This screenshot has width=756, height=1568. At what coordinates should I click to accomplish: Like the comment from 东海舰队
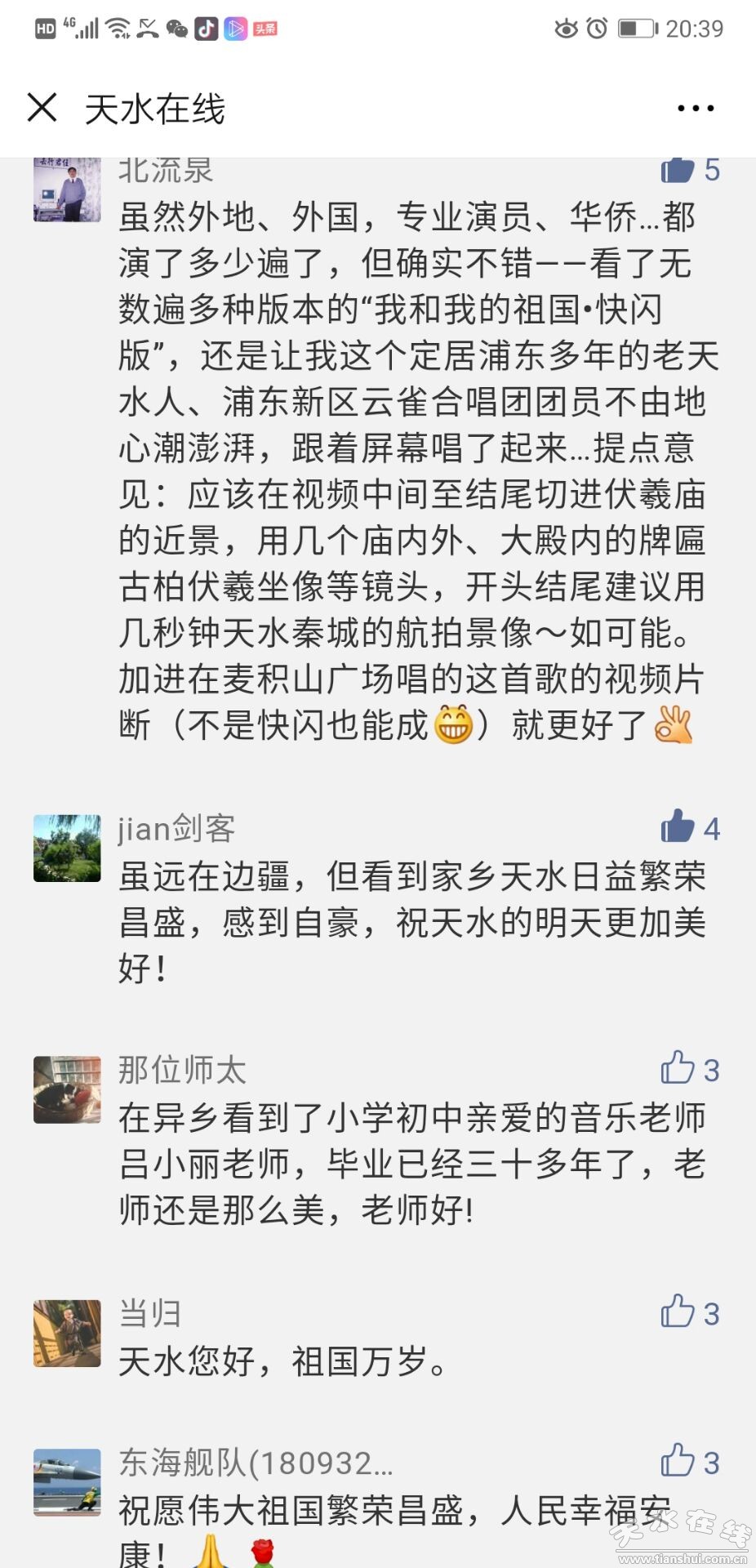pos(678,1461)
